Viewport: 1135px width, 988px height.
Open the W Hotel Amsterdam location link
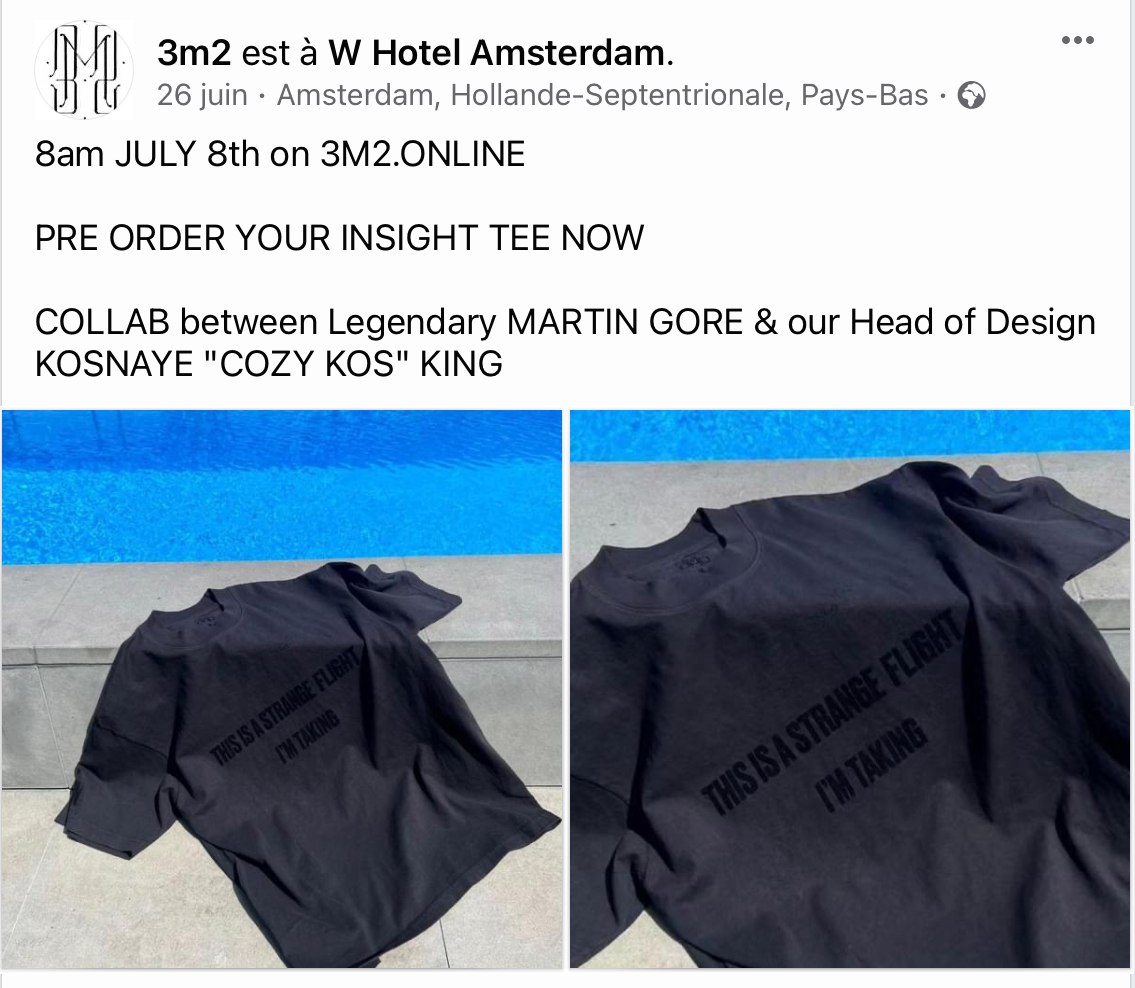tap(496, 53)
